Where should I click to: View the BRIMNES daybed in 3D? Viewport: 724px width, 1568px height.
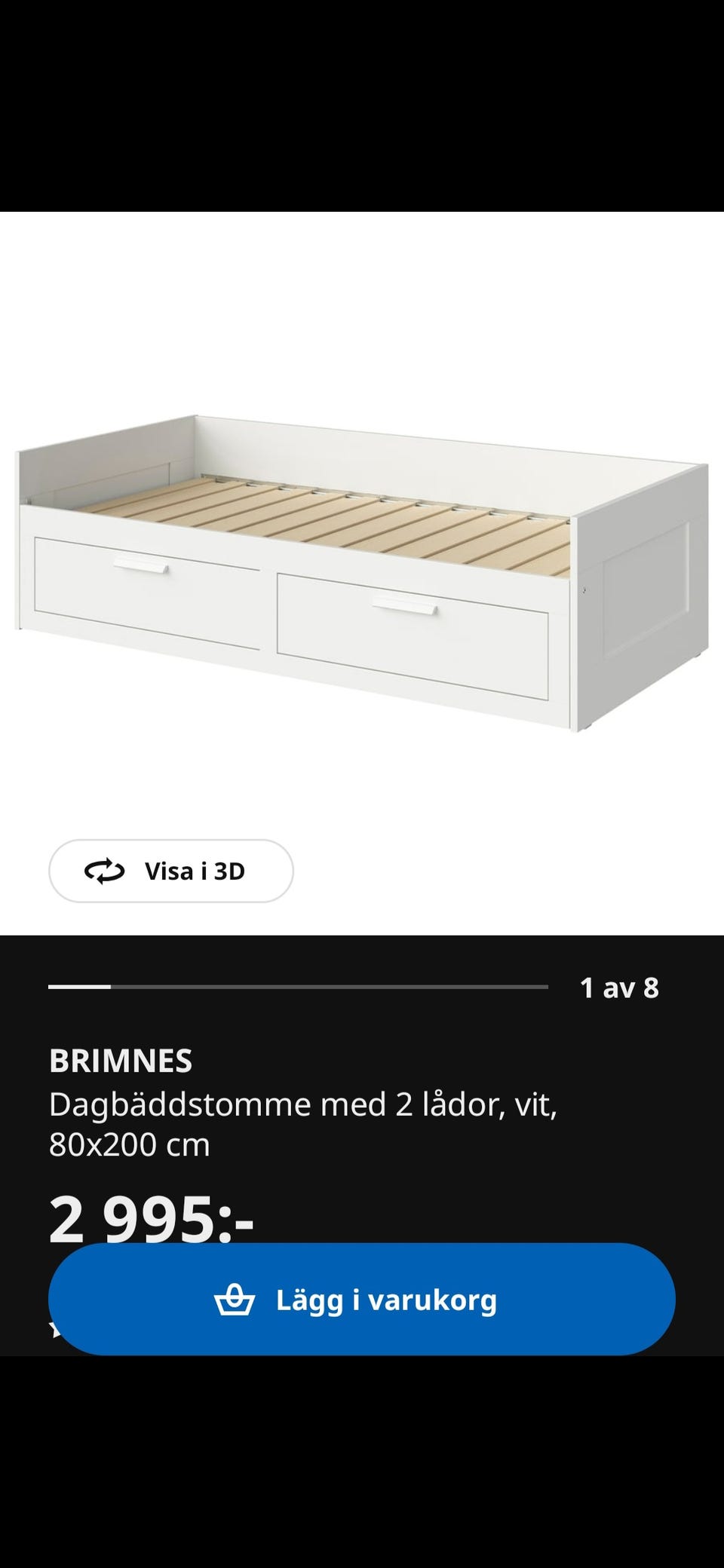(x=171, y=871)
